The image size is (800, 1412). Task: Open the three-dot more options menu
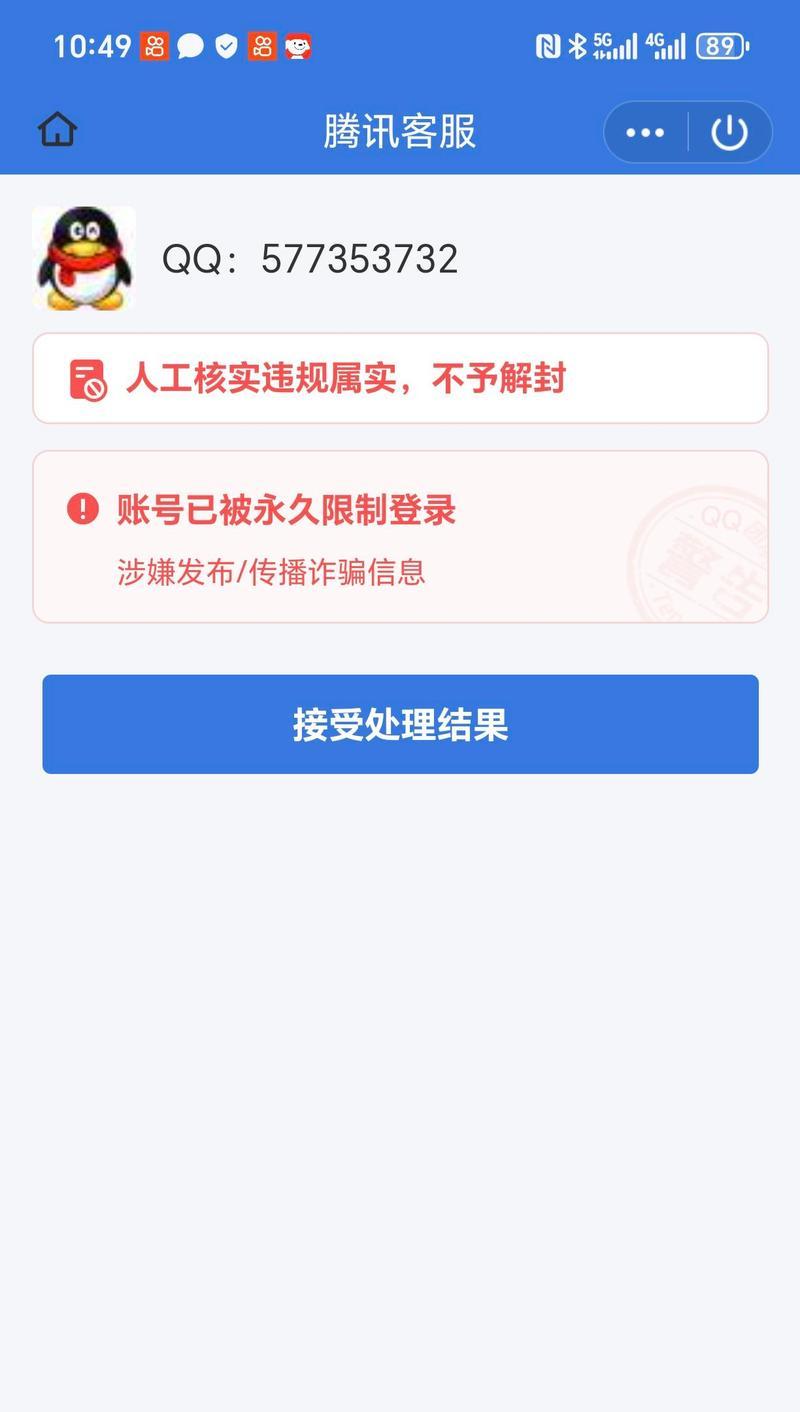point(645,132)
